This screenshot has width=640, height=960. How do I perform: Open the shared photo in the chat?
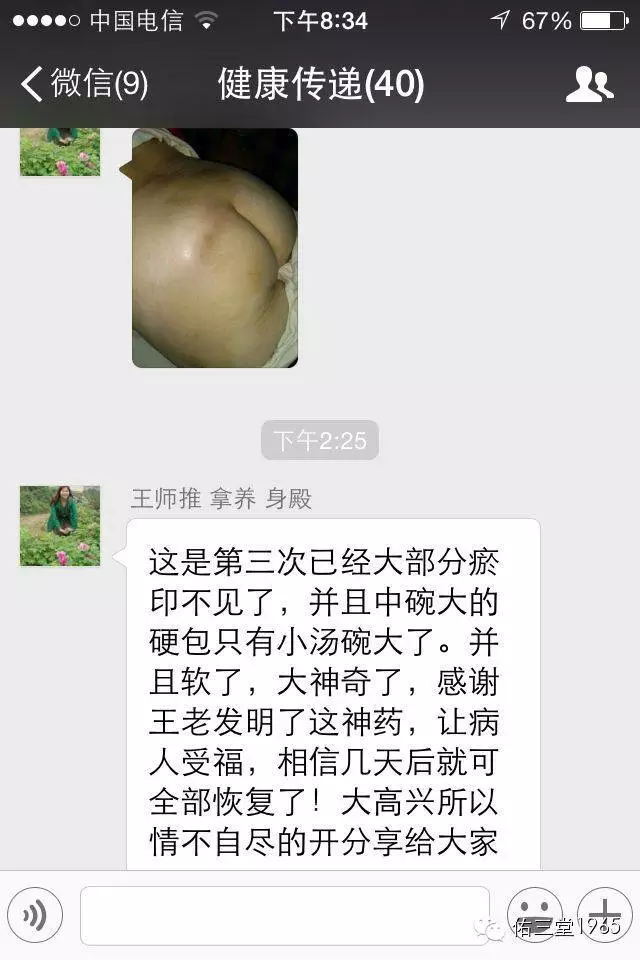[215, 247]
